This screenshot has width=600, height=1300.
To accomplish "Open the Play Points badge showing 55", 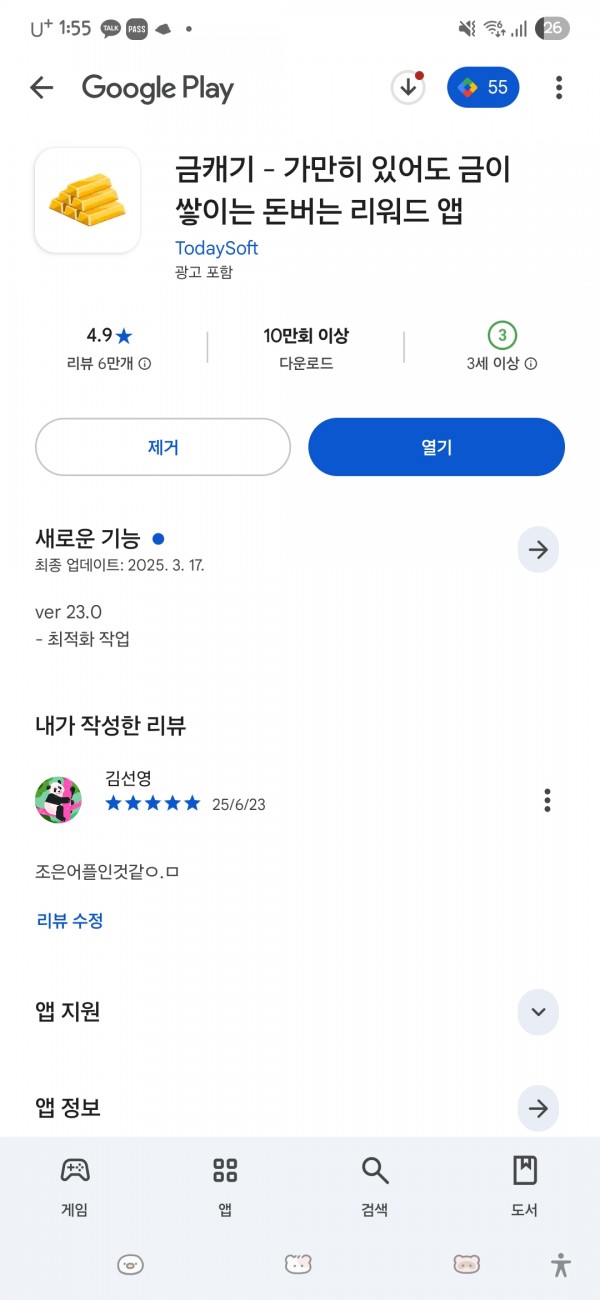I will coord(484,87).
